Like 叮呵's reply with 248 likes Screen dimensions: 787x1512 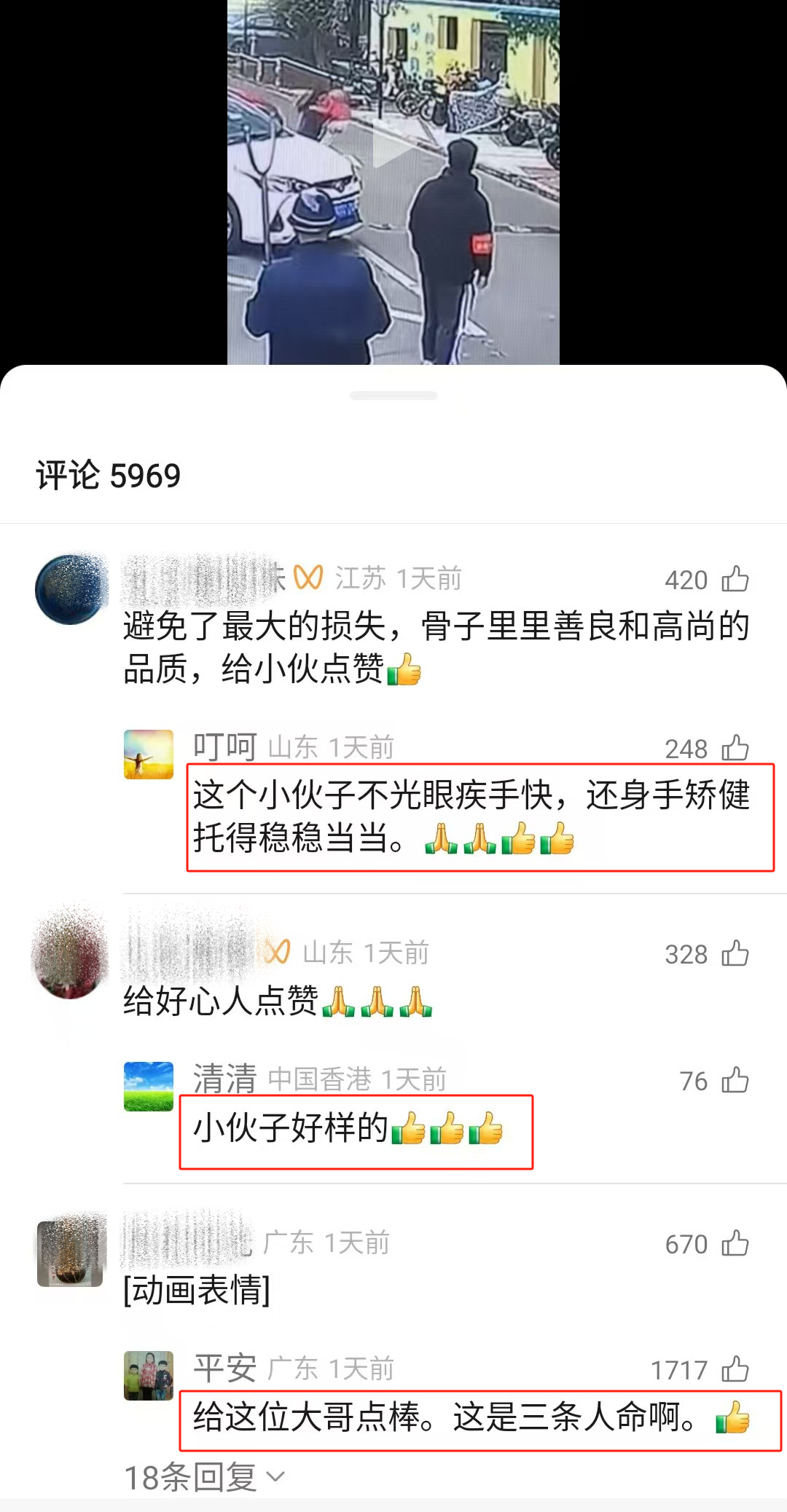[735, 748]
